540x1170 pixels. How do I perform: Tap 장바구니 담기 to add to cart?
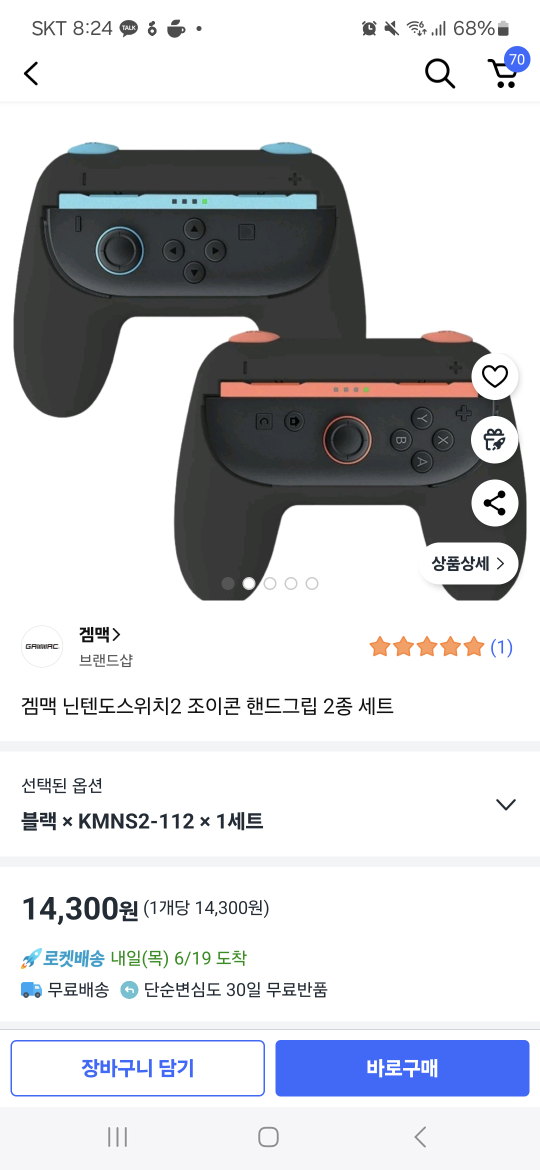pyautogui.click(x=137, y=1068)
